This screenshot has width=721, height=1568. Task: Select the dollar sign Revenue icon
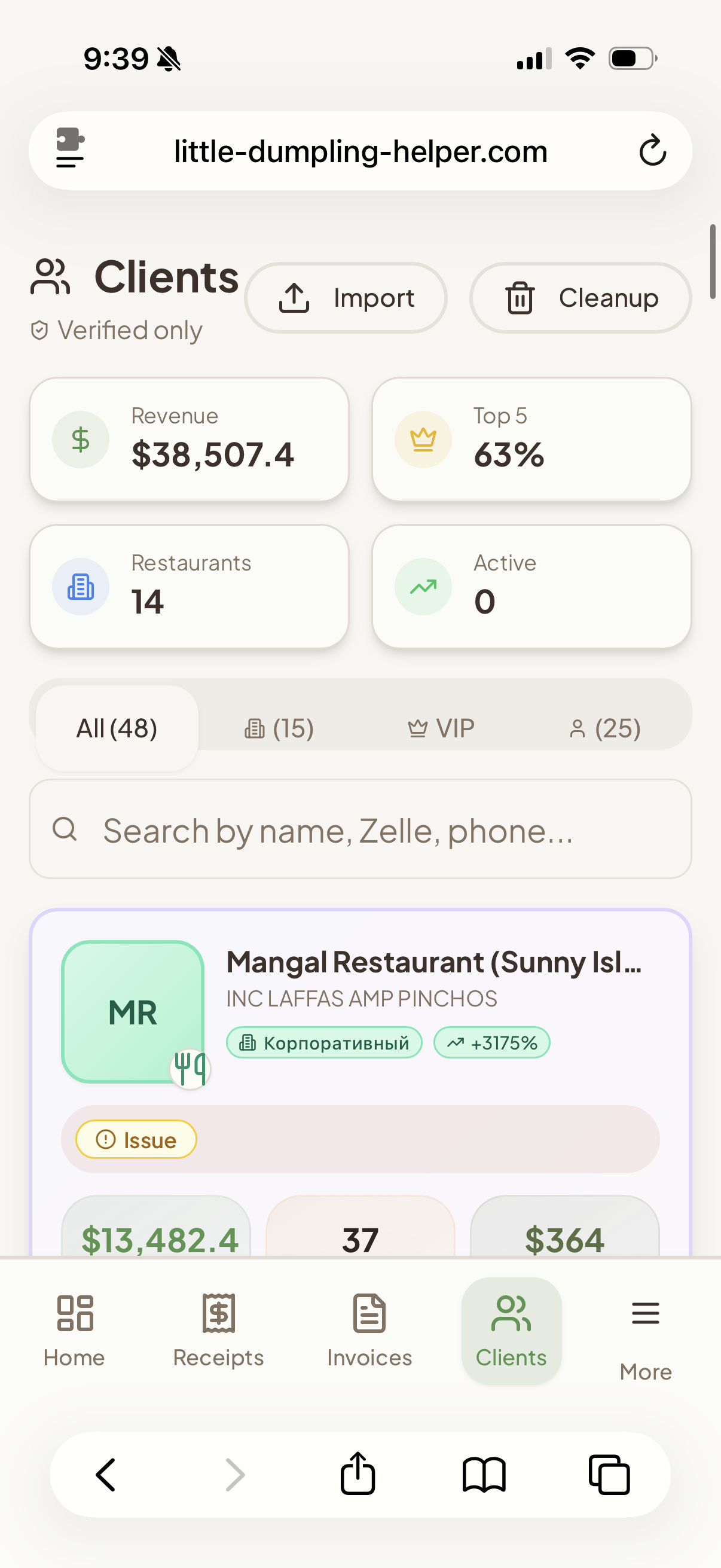(81, 439)
